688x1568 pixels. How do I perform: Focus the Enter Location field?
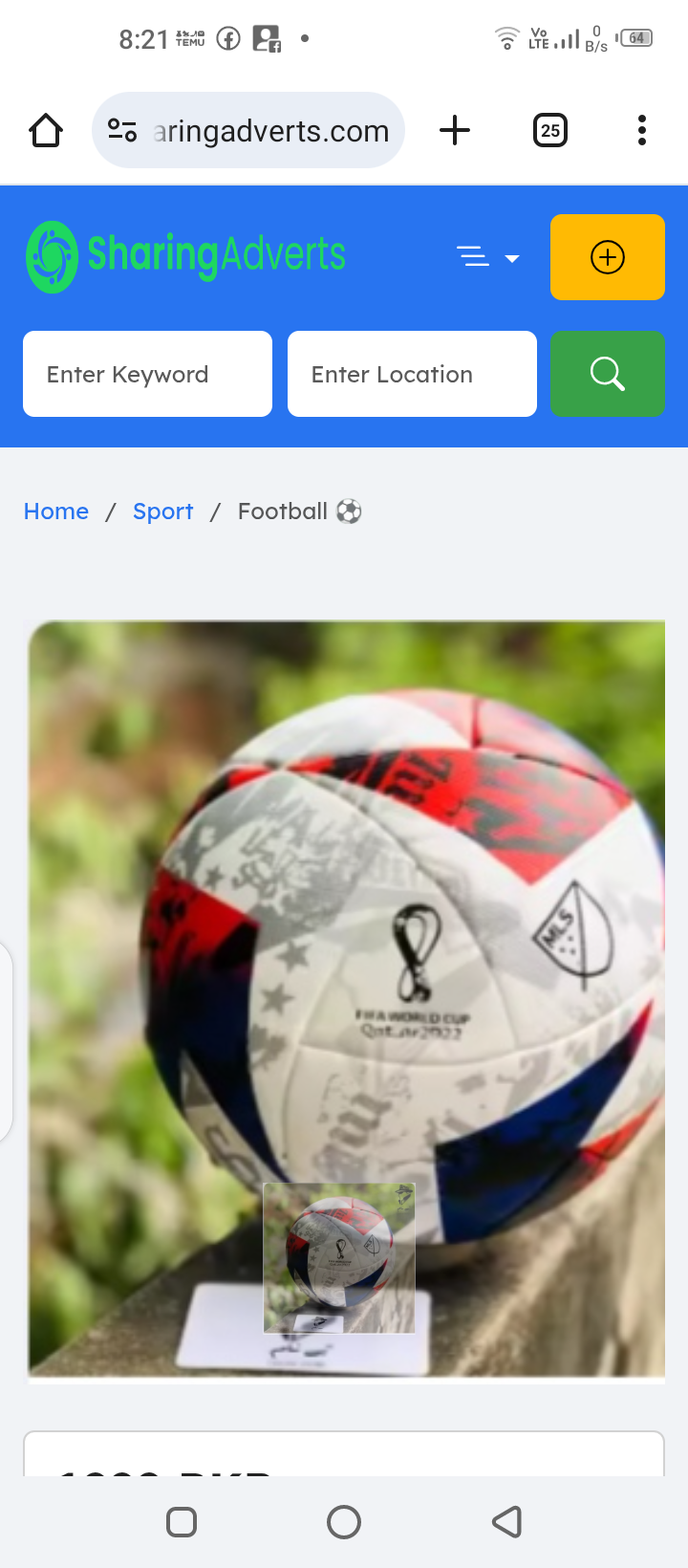[412, 374]
